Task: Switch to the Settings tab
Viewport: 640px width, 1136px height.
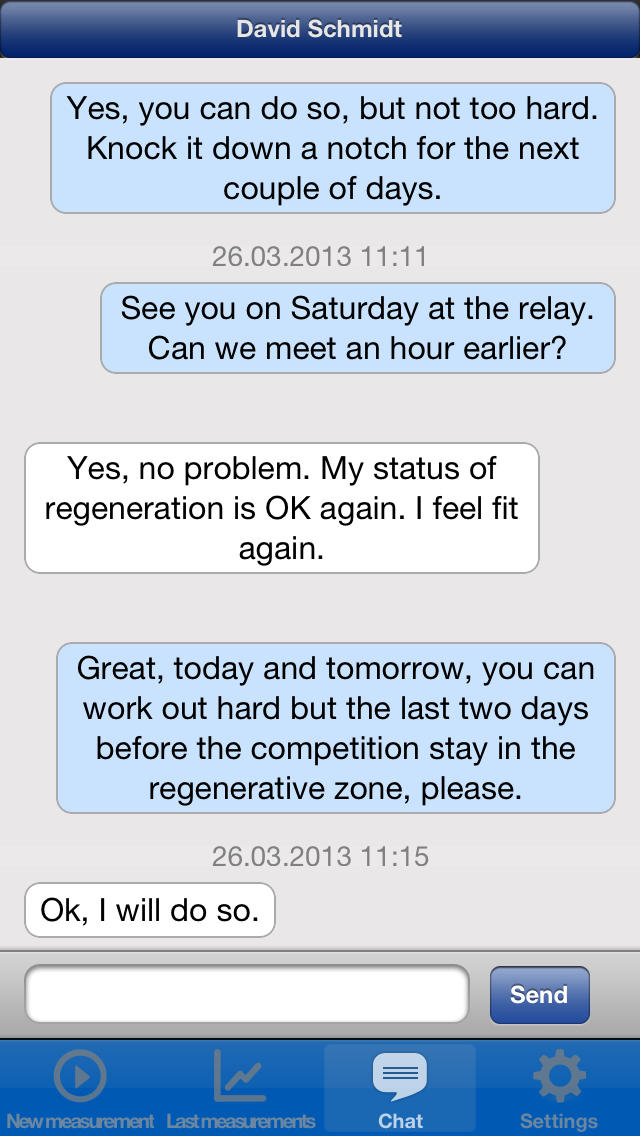Action: (559, 1088)
